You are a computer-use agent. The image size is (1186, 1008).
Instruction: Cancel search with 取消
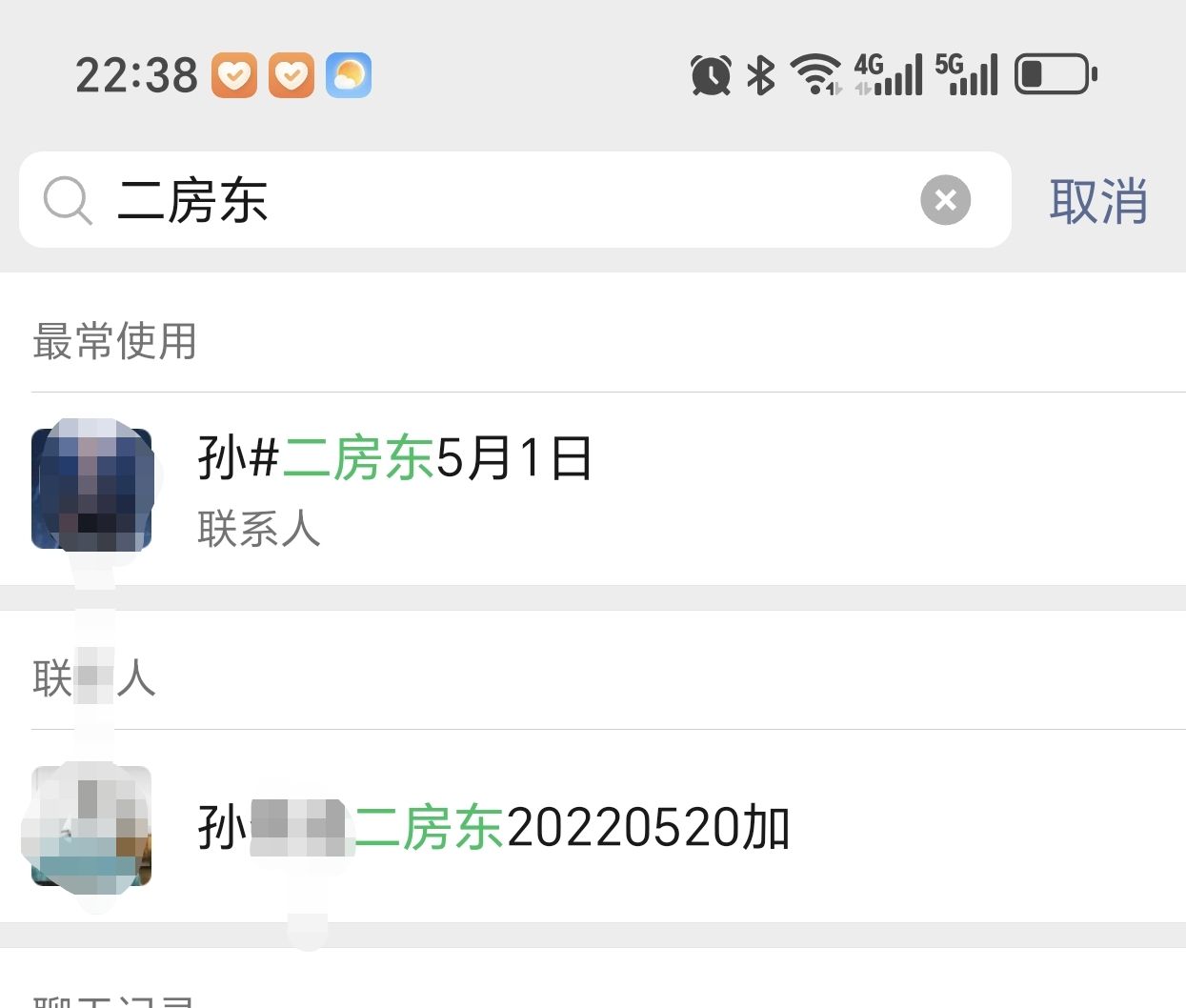pos(1097,201)
